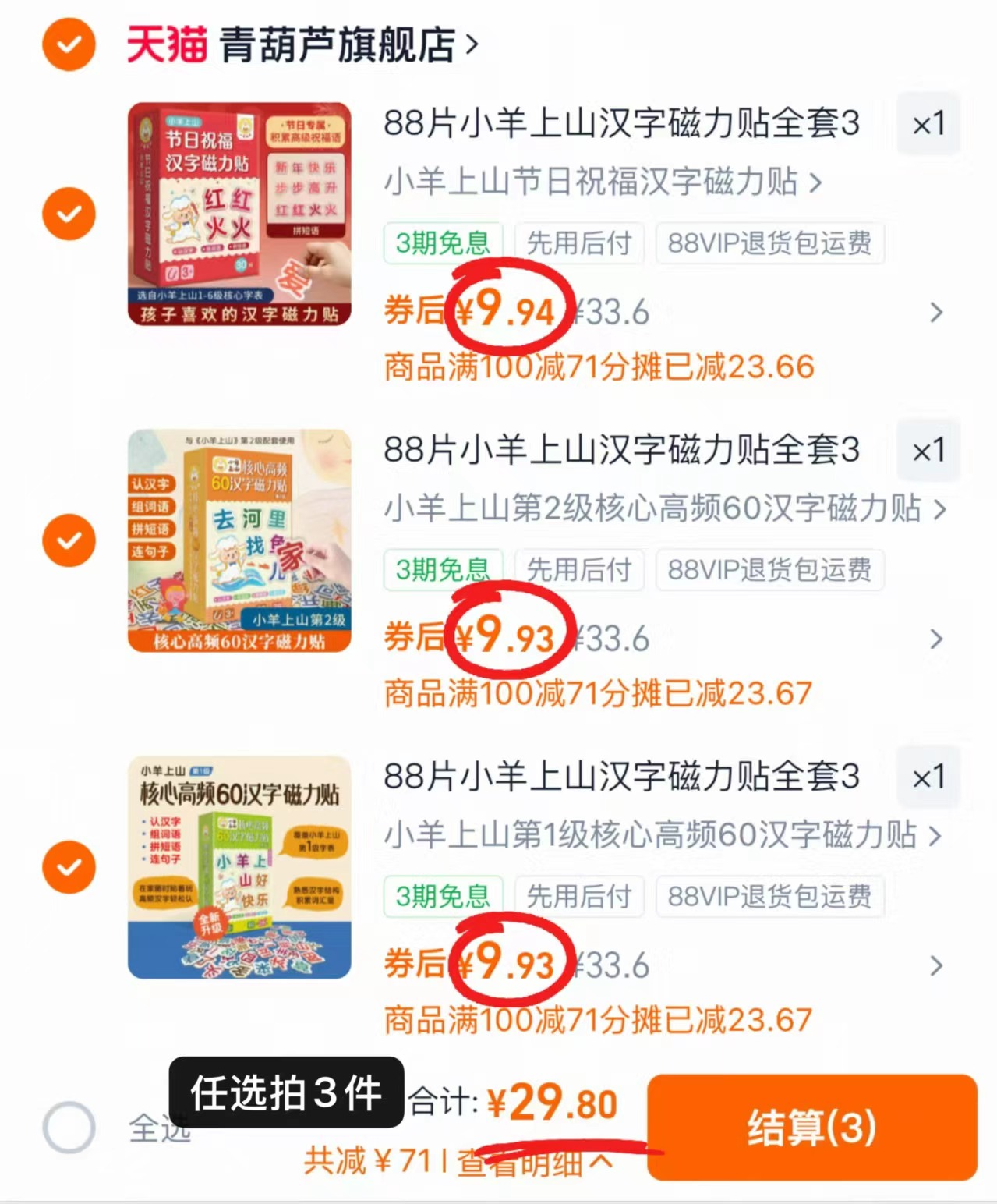This screenshot has width=997, height=1204.
Task: Toggle the 全选 select-all circle
Action: [69, 1127]
